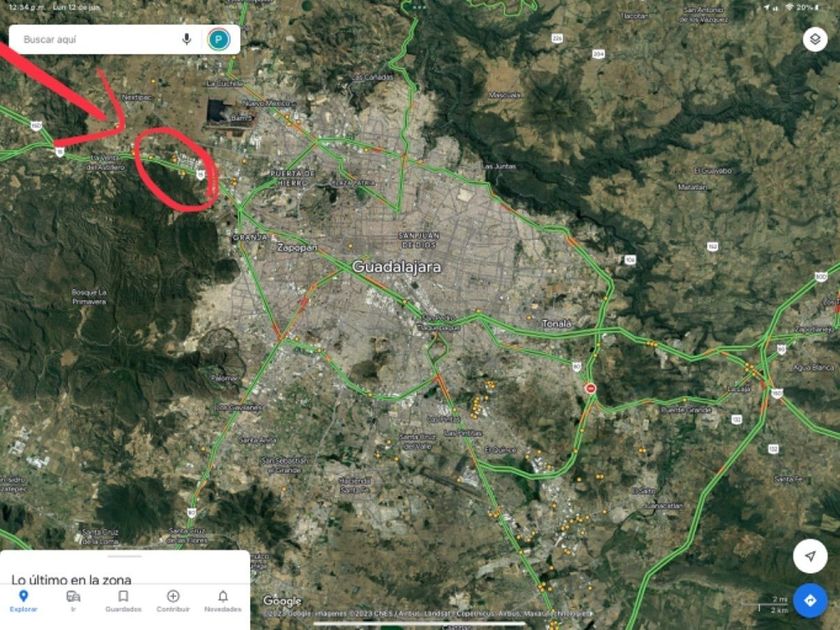Start voice search with the microphone
840x630 pixels.
tap(186, 39)
